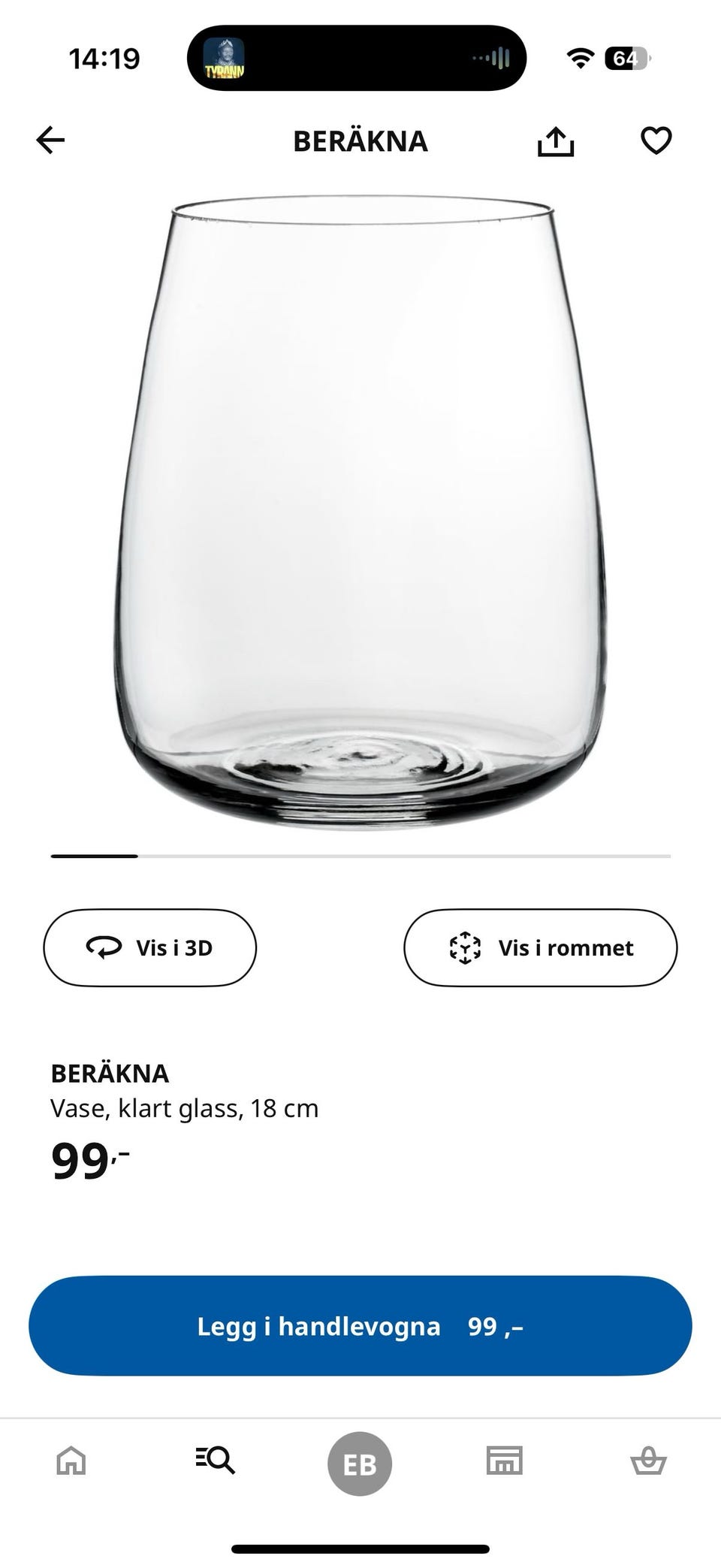Open the Dynamic Island now playing activity
The image size is (721, 1568).
click(x=357, y=59)
